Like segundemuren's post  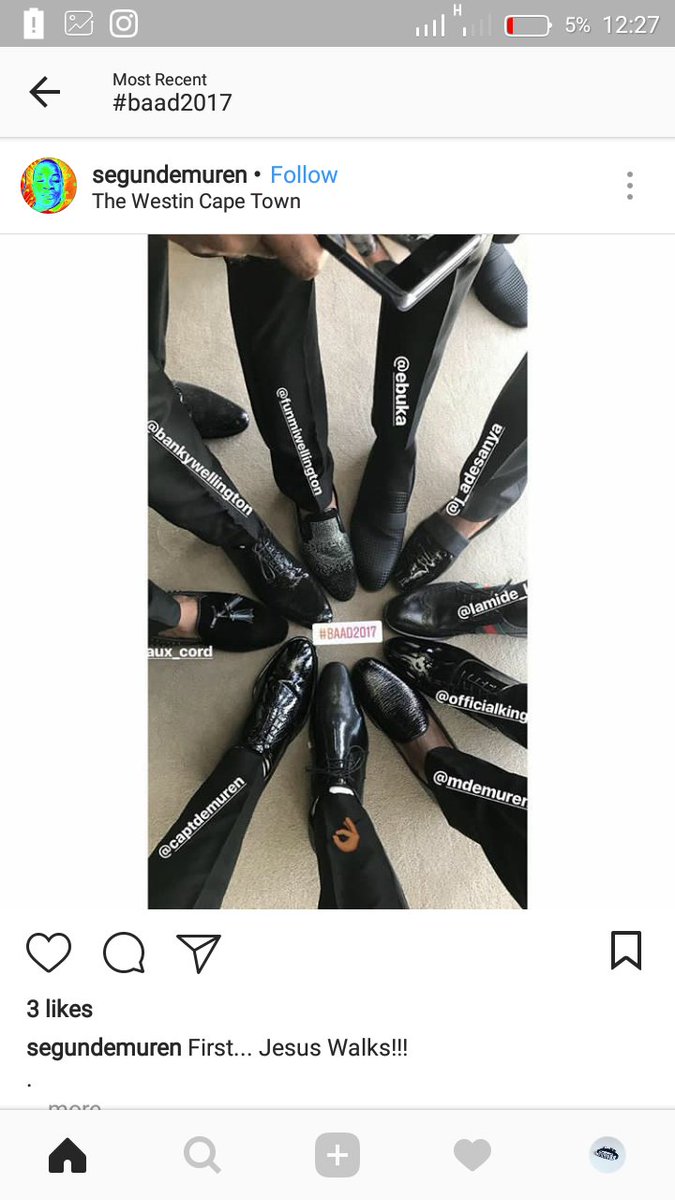pos(49,952)
